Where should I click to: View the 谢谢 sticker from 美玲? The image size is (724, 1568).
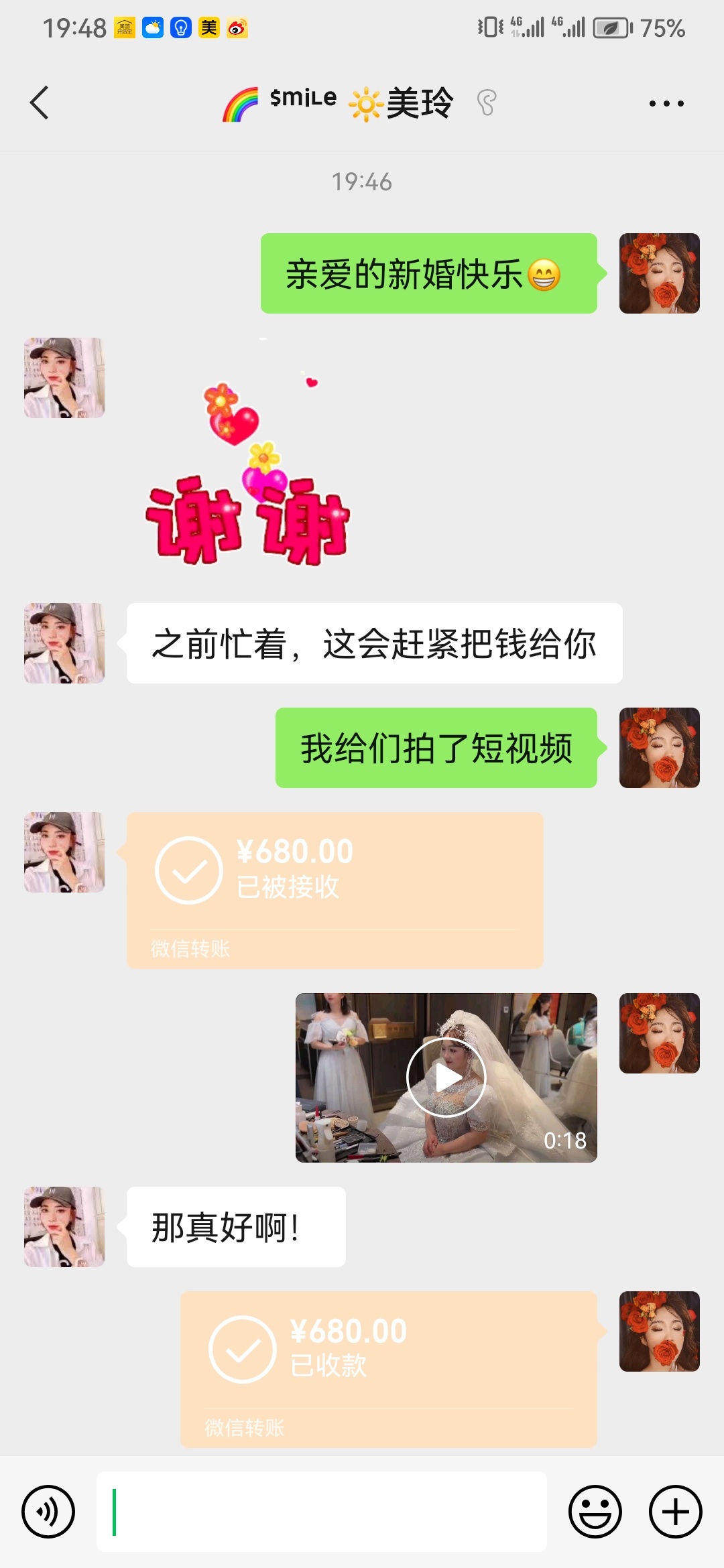click(248, 469)
